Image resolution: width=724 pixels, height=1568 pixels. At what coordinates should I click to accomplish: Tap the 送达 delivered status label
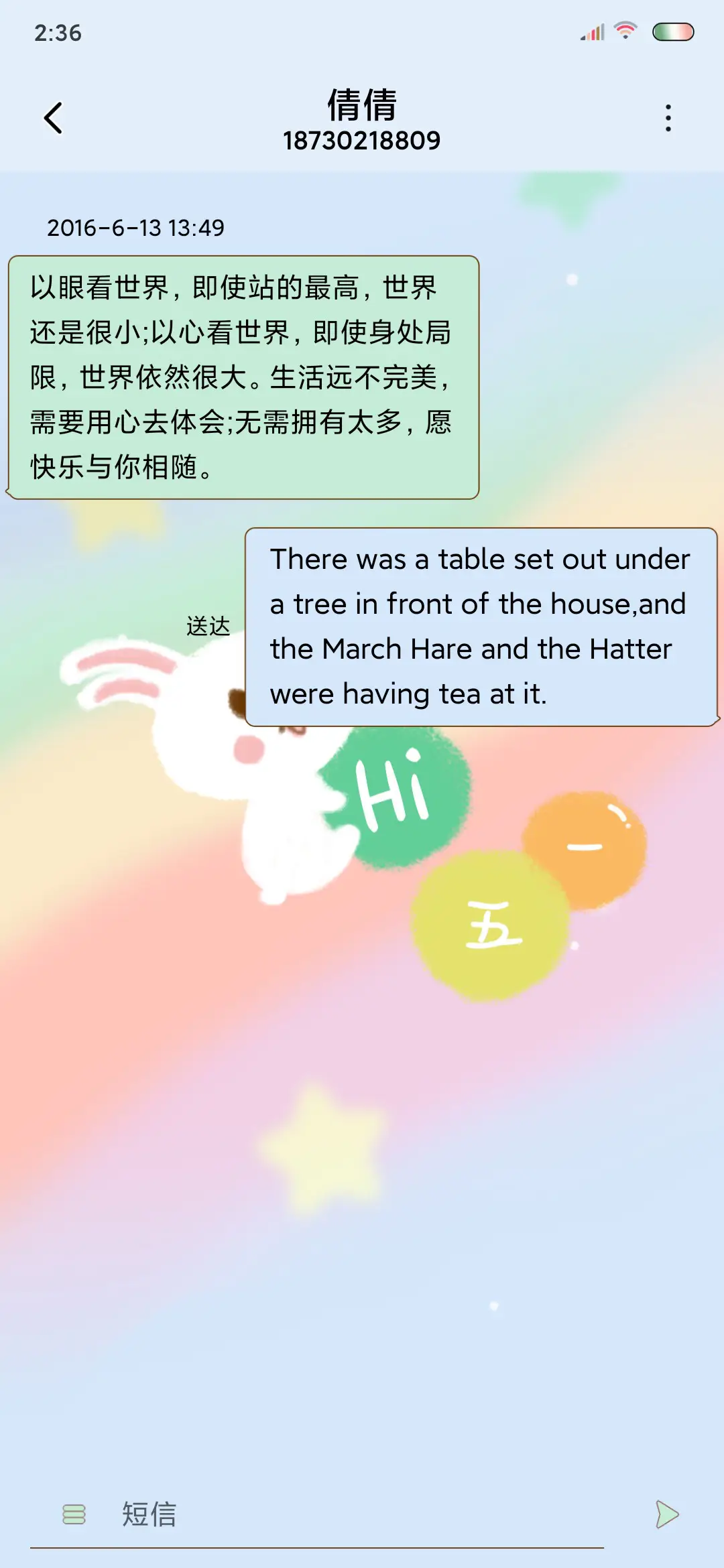coord(206,626)
